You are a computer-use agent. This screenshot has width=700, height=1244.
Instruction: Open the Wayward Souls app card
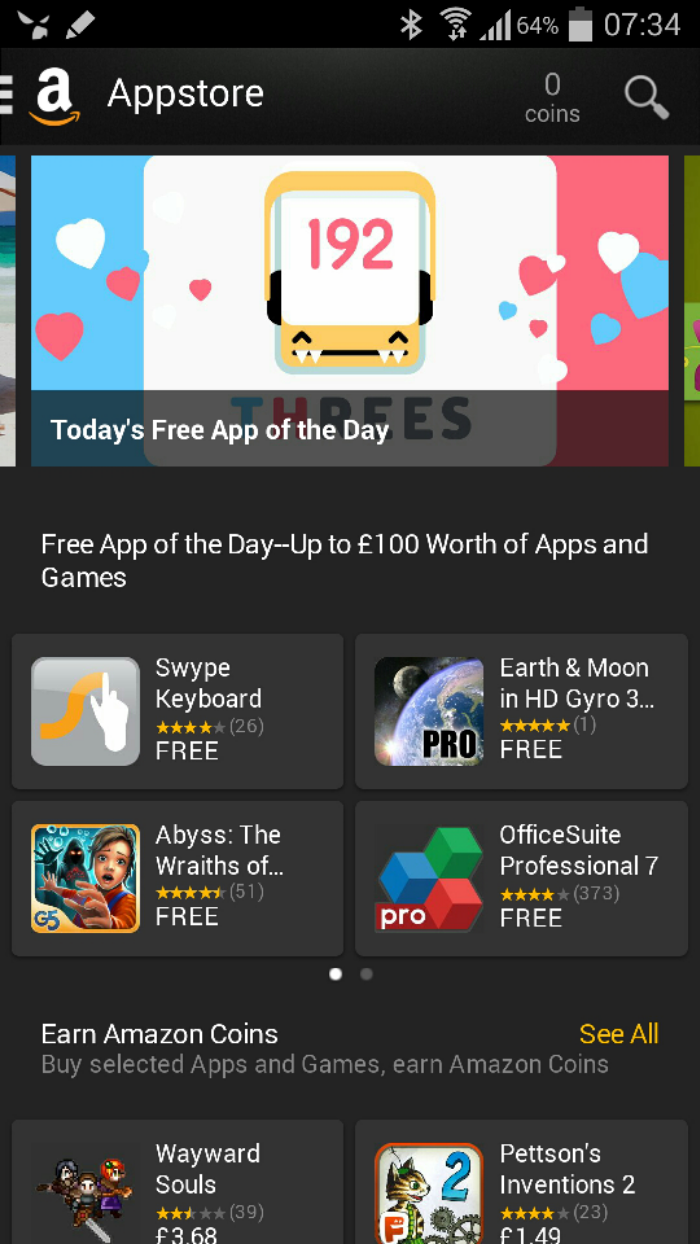tap(177, 1182)
